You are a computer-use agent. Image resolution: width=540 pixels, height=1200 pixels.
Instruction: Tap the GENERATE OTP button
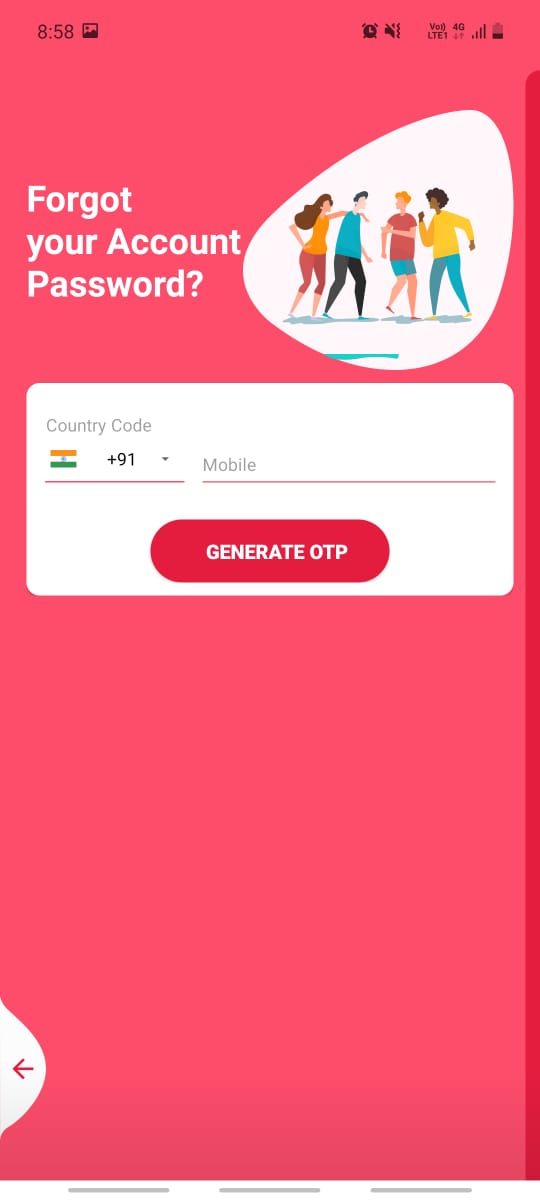[x=270, y=551]
